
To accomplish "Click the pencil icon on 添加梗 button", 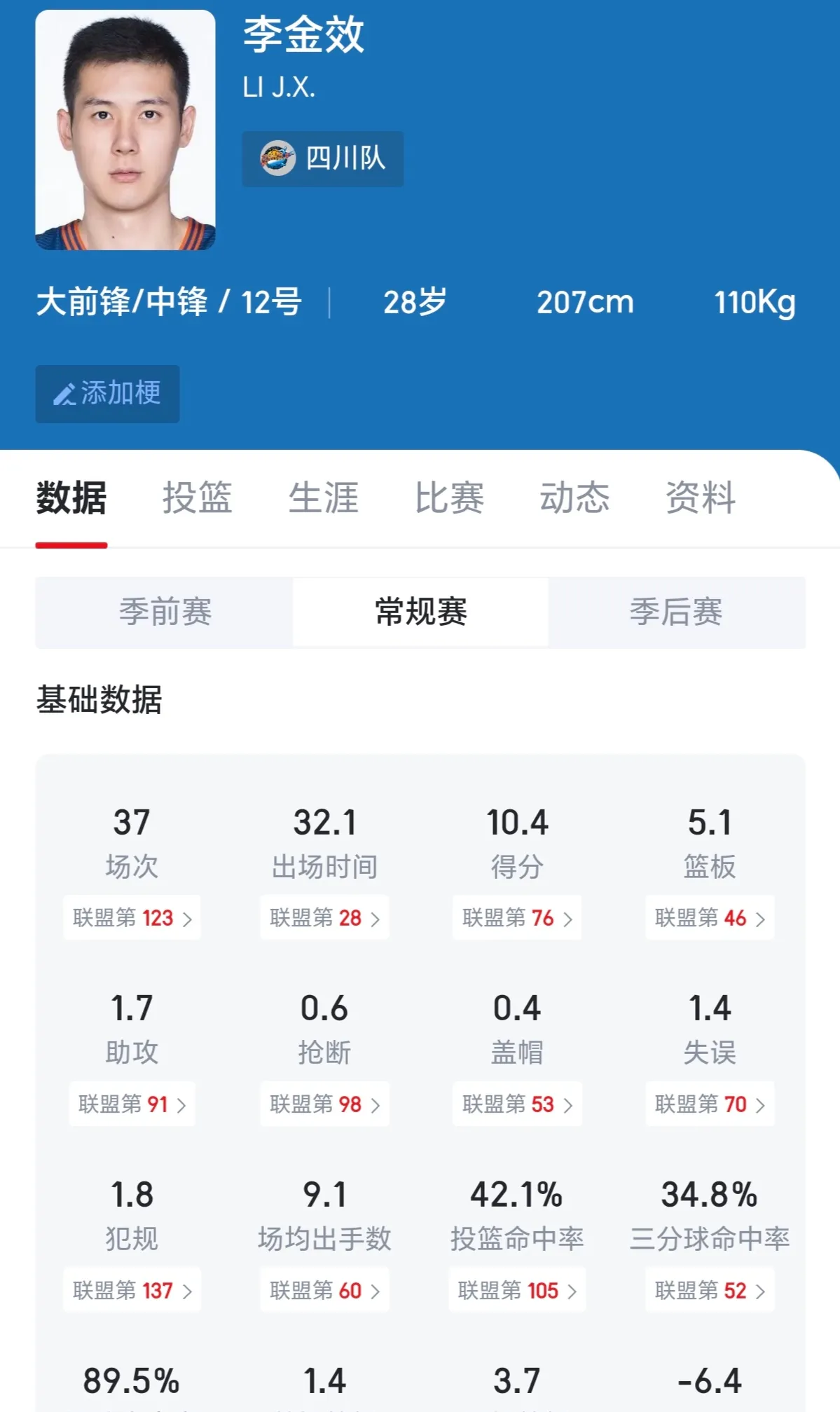I will 65,393.
